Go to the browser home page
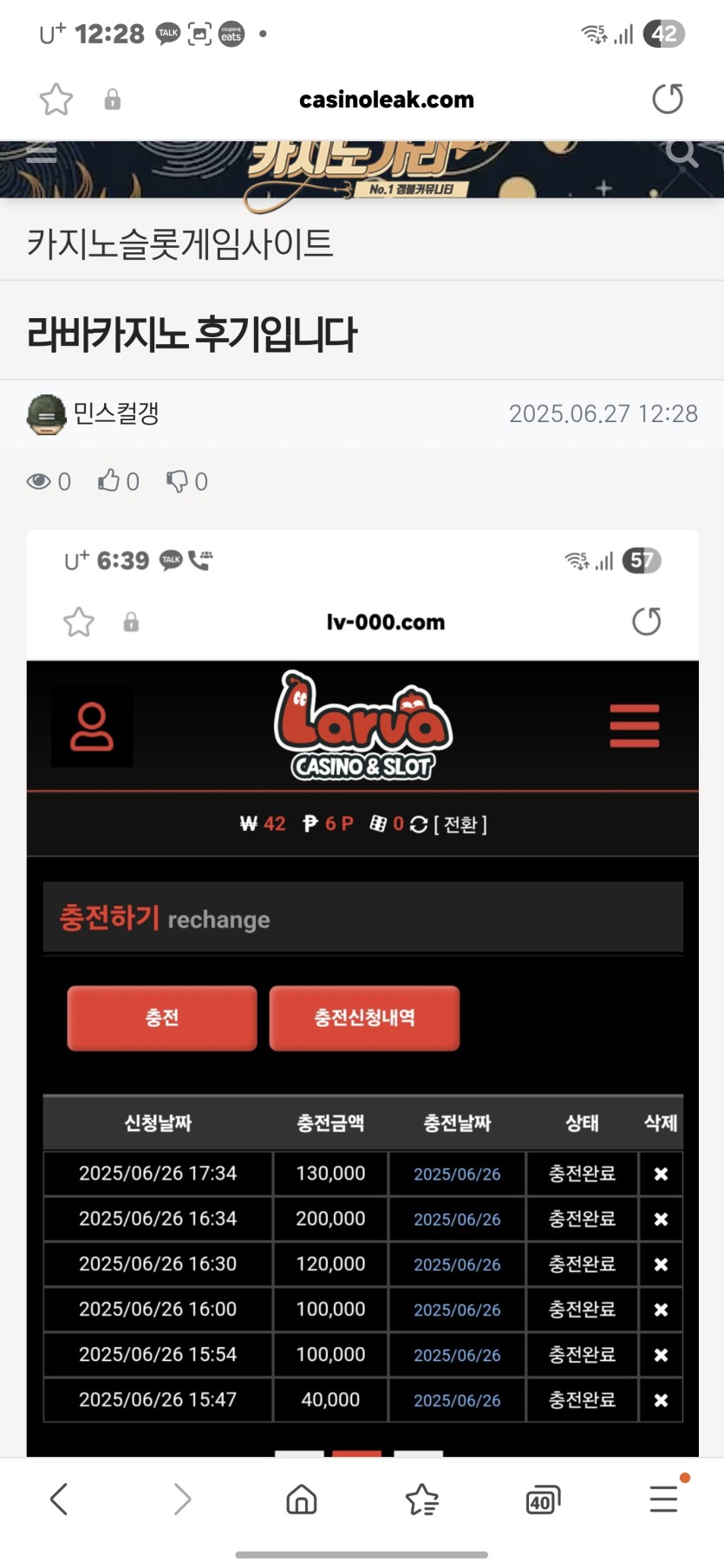The image size is (724, 1568). pyautogui.click(x=302, y=1499)
